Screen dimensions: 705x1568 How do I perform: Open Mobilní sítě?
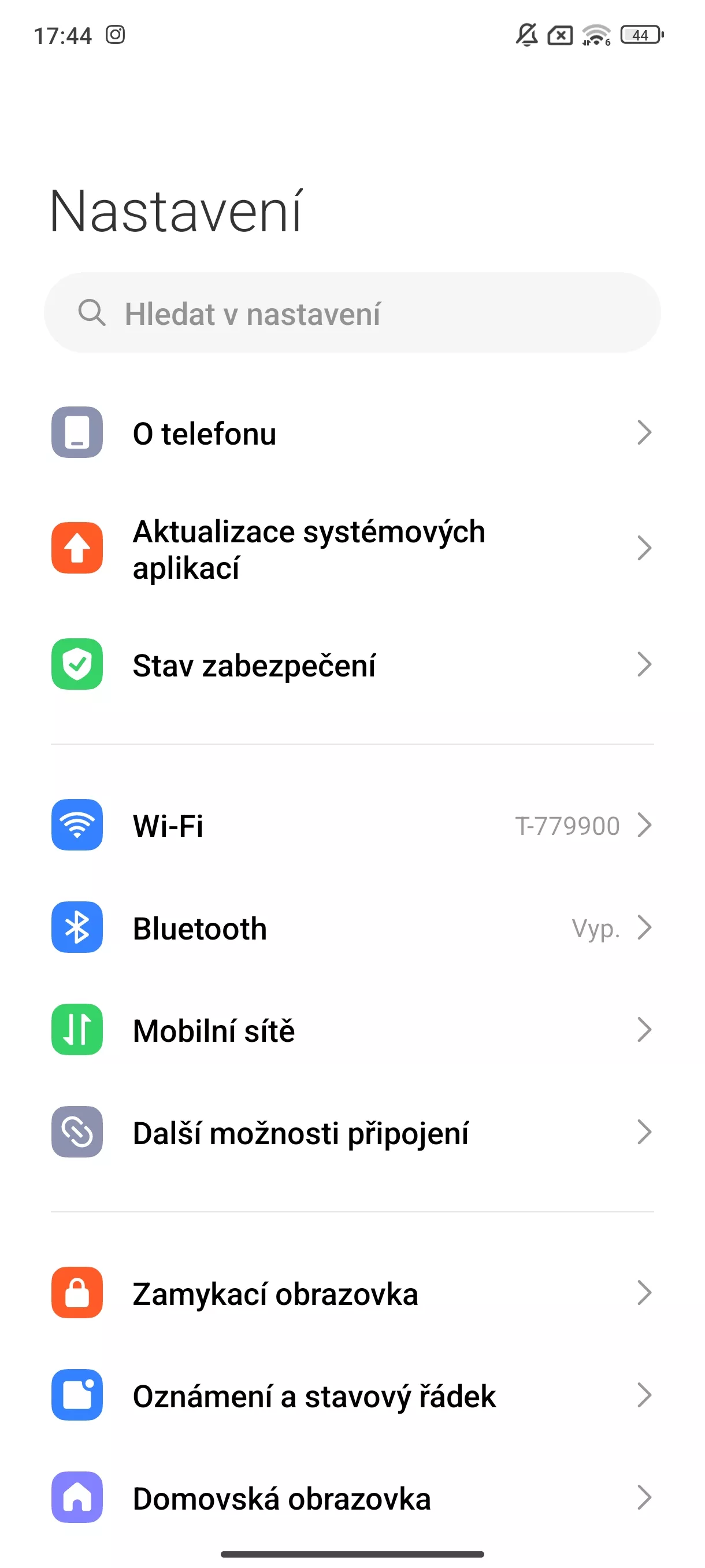tap(352, 1030)
